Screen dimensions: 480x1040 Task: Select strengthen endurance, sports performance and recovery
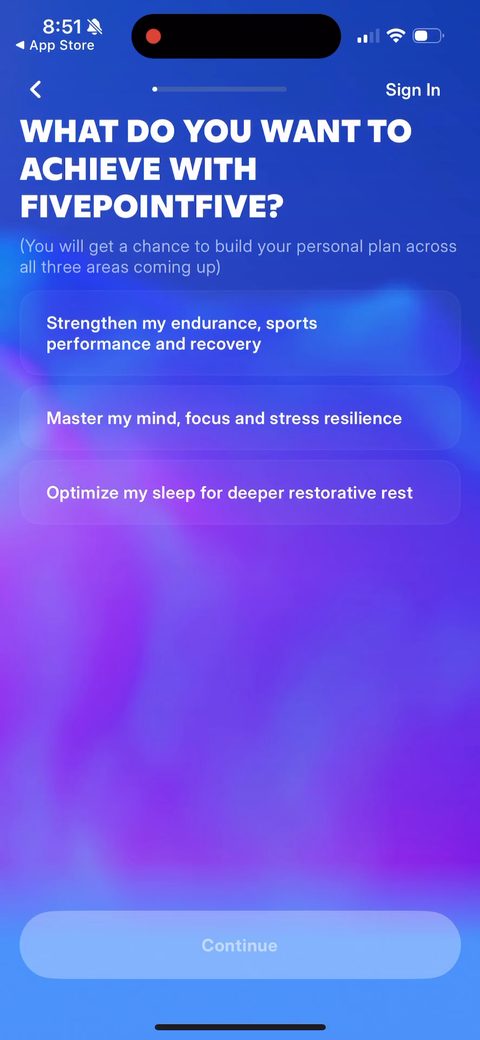click(240, 334)
